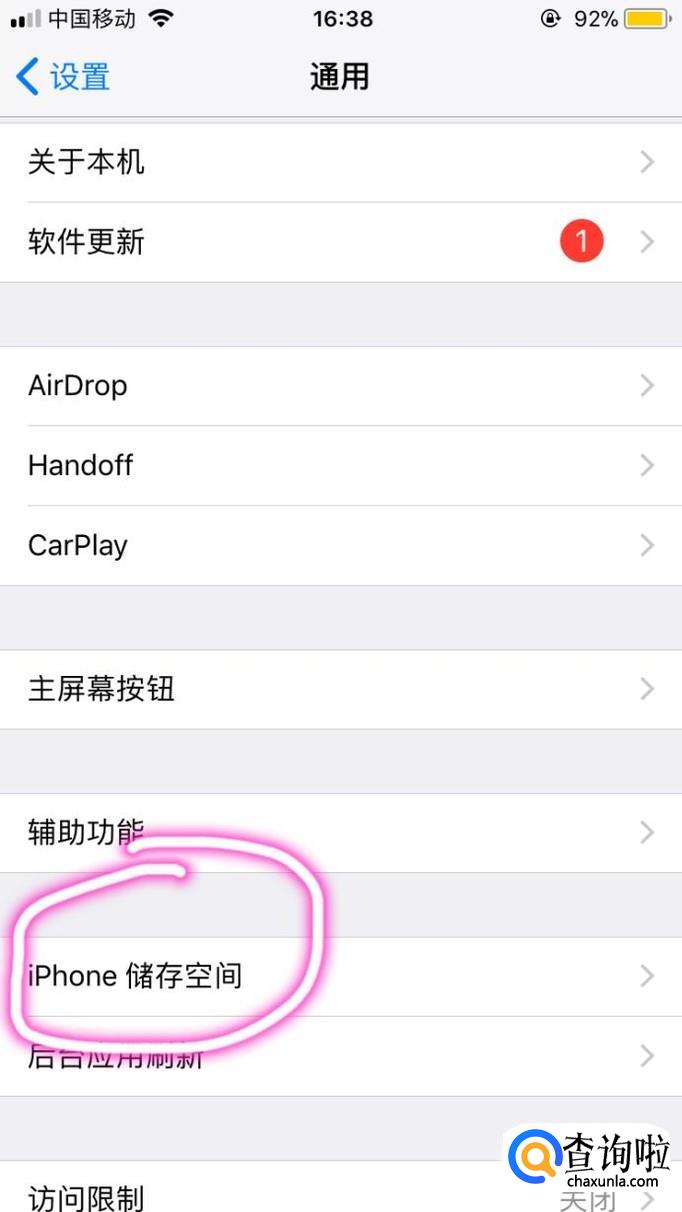Open 辅助功能
The width and height of the screenshot is (682, 1212).
(x=341, y=833)
